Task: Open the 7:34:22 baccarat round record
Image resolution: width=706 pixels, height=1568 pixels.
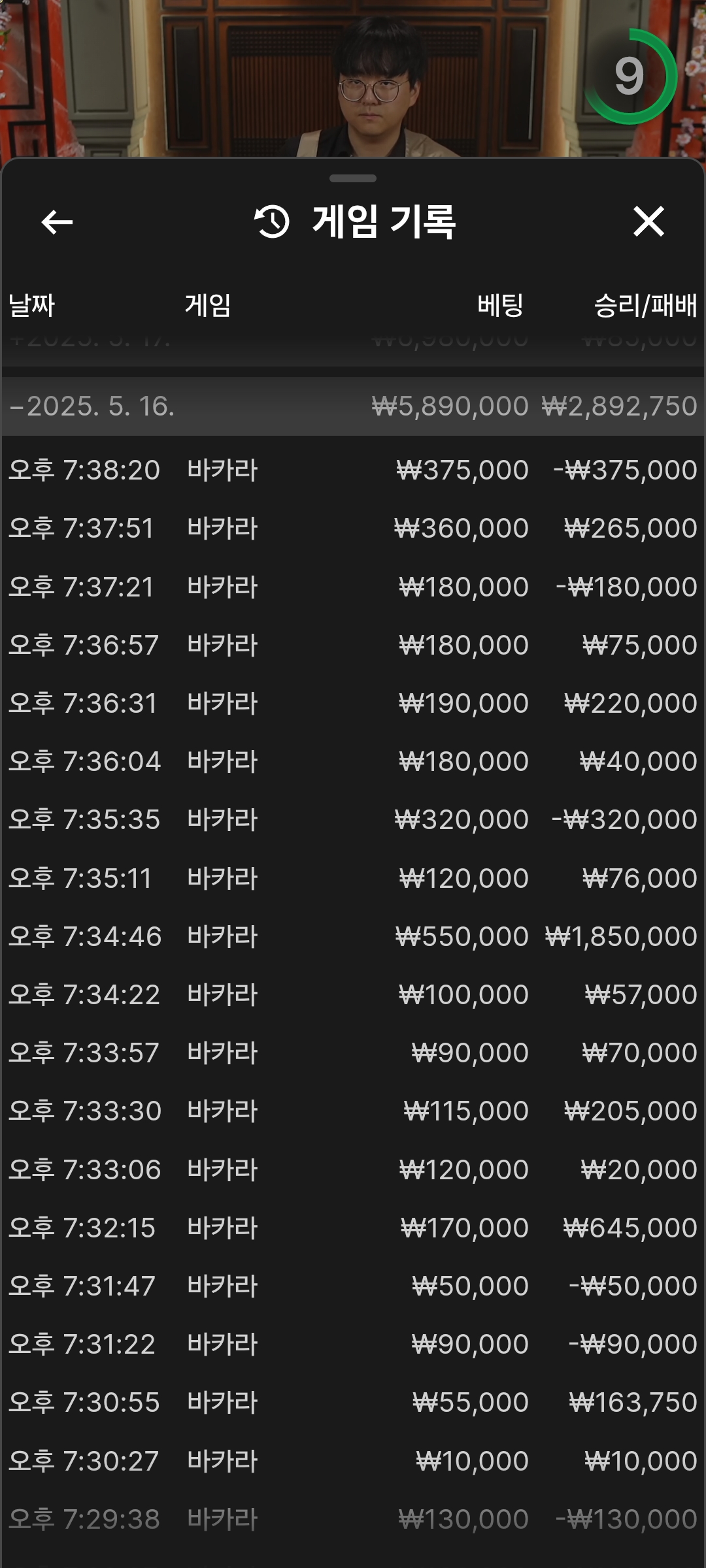Action: (x=353, y=994)
